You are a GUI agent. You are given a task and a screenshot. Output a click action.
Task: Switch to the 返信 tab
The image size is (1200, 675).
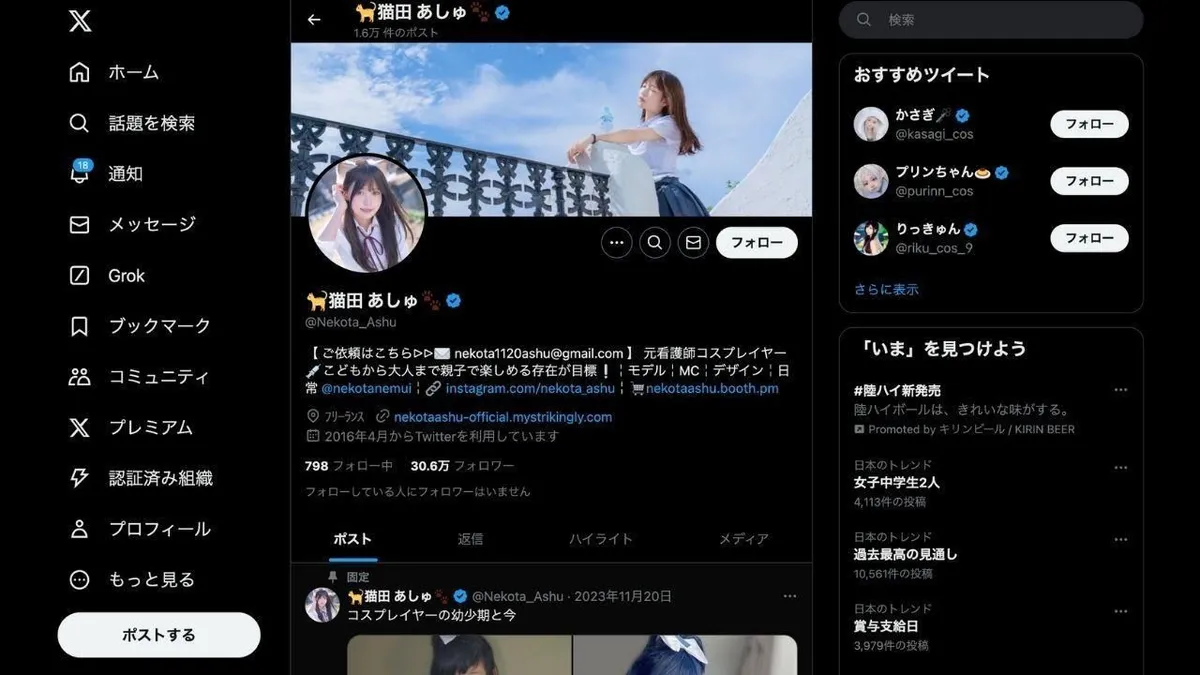coord(470,539)
